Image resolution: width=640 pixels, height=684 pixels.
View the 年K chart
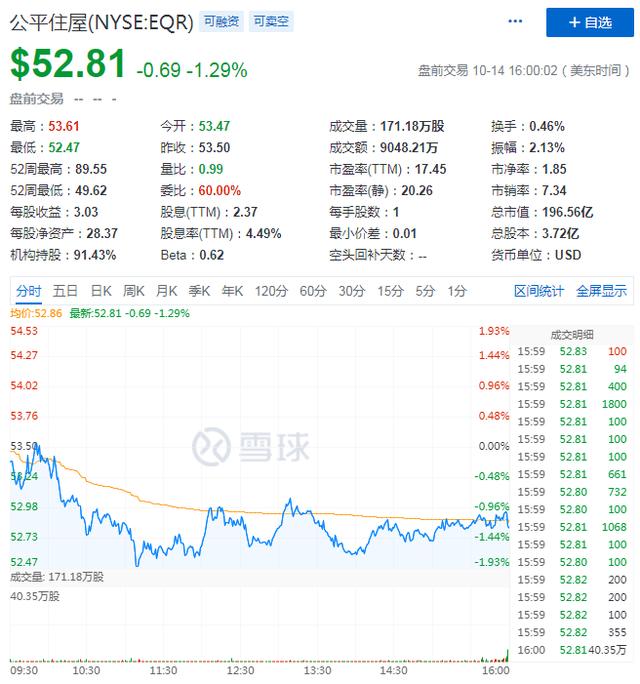click(x=232, y=291)
